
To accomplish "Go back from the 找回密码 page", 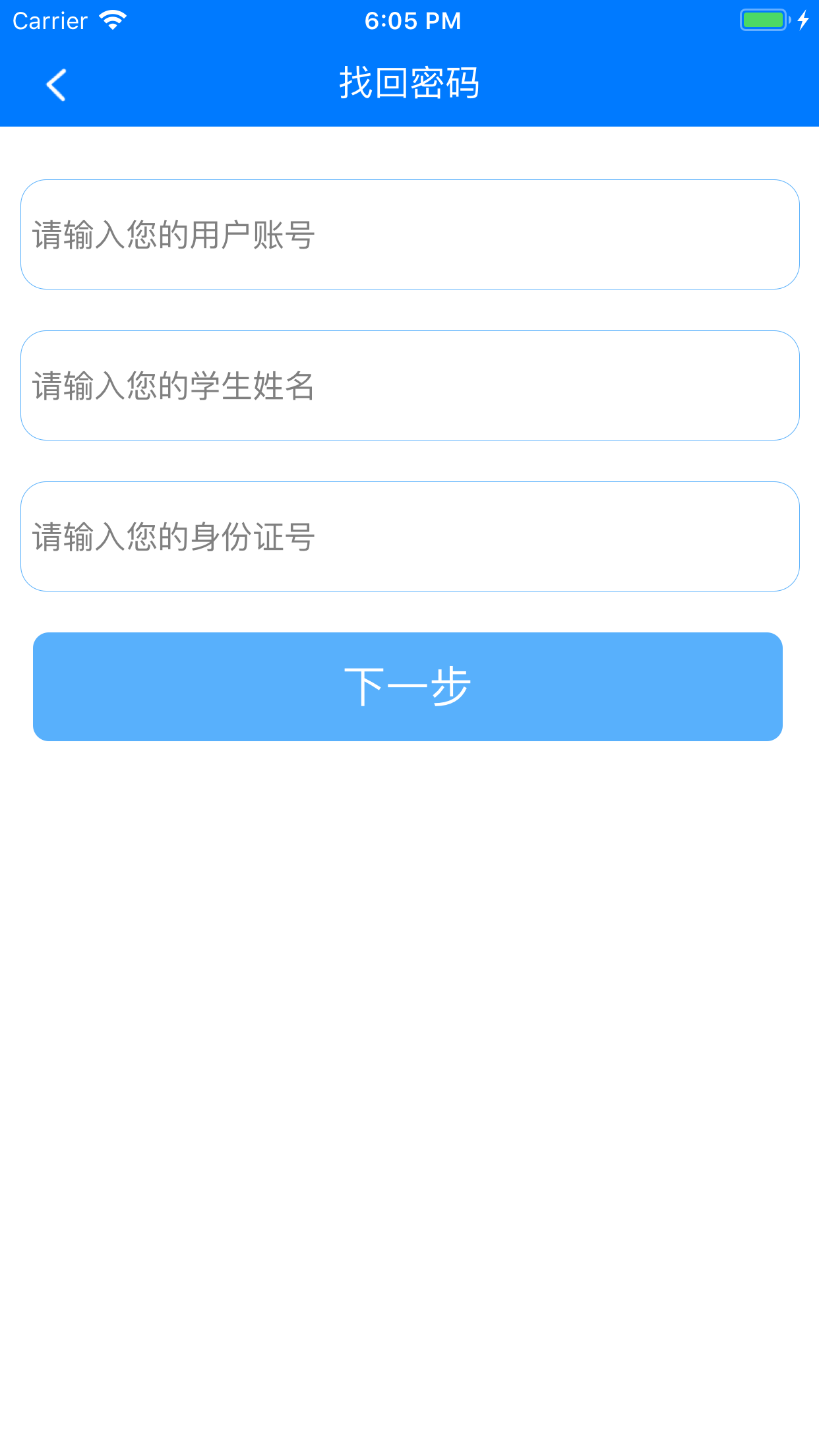I will tap(57, 85).
